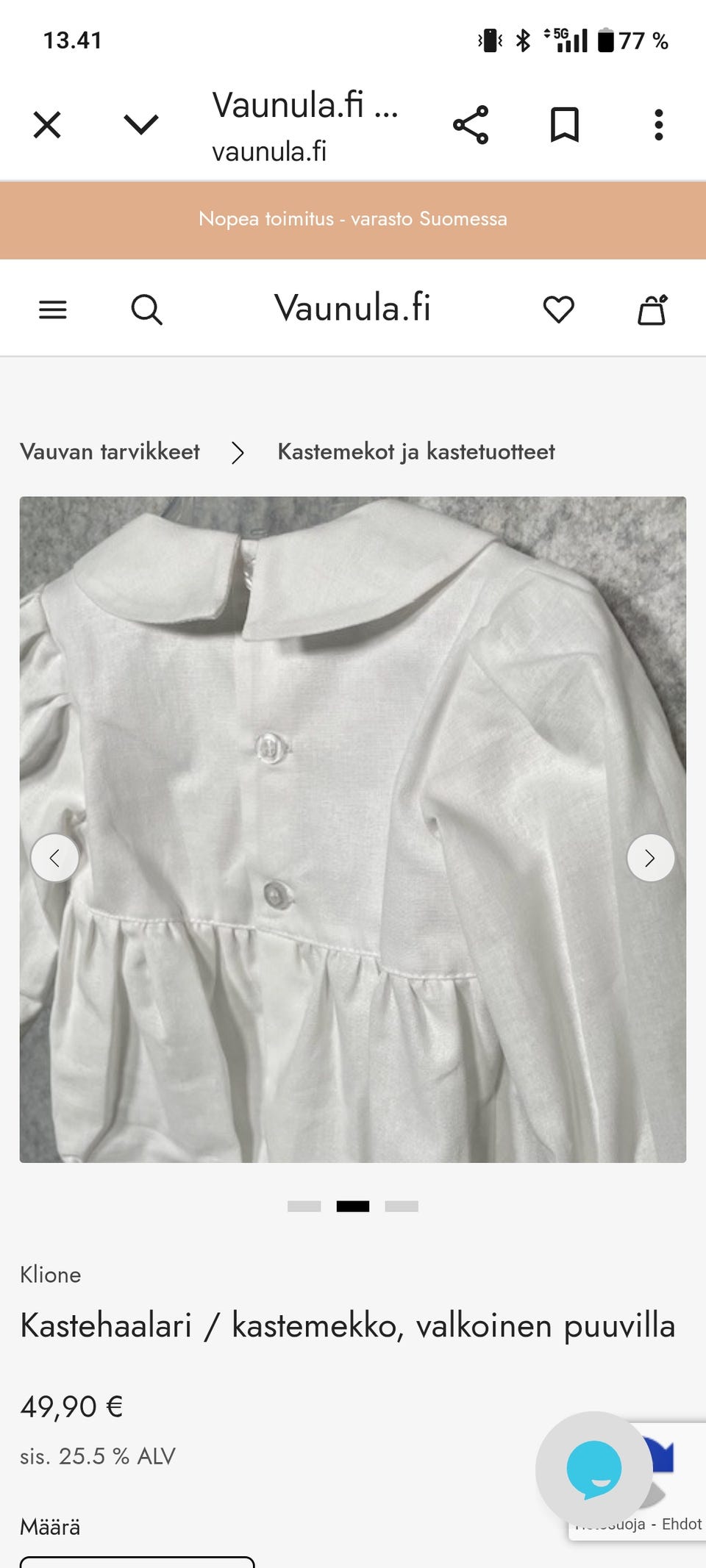Close the current browser tab
Image resolution: width=706 pixels, height=1568 pixels.
47,124
